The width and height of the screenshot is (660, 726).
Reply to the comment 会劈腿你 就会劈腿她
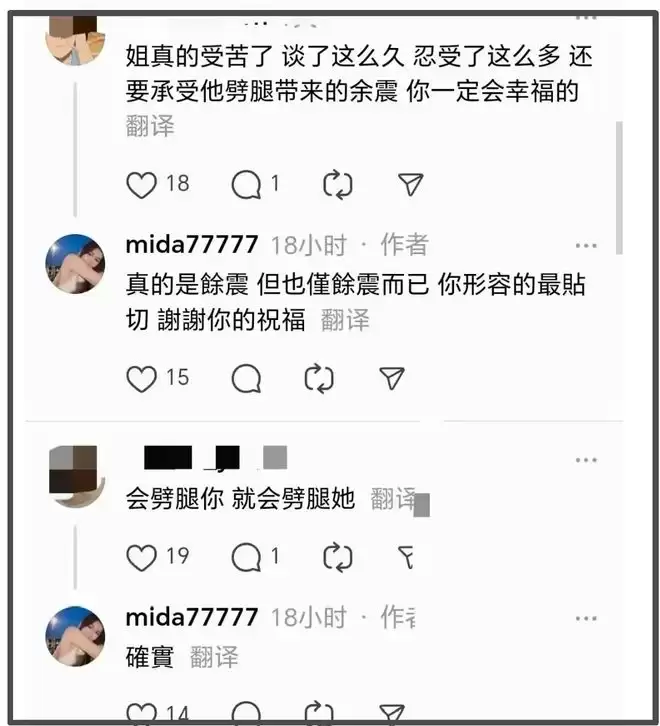(246, 557)
